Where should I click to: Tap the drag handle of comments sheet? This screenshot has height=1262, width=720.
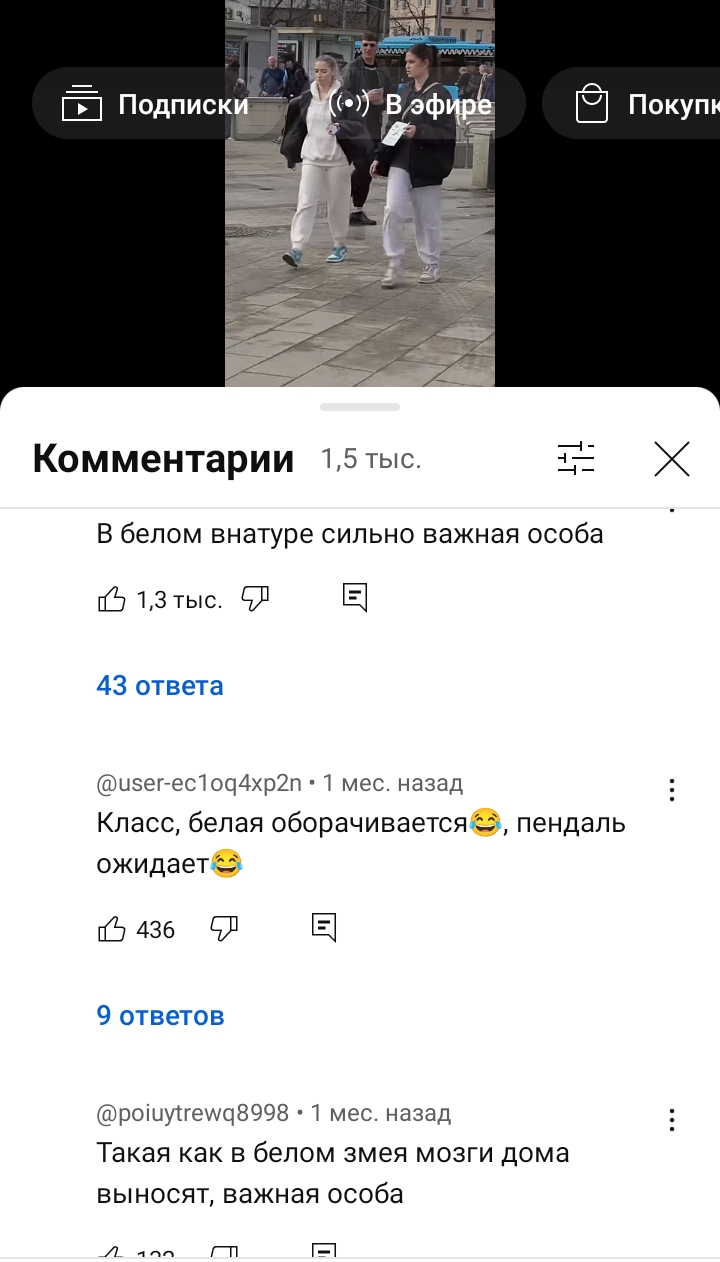coord(360,407)
